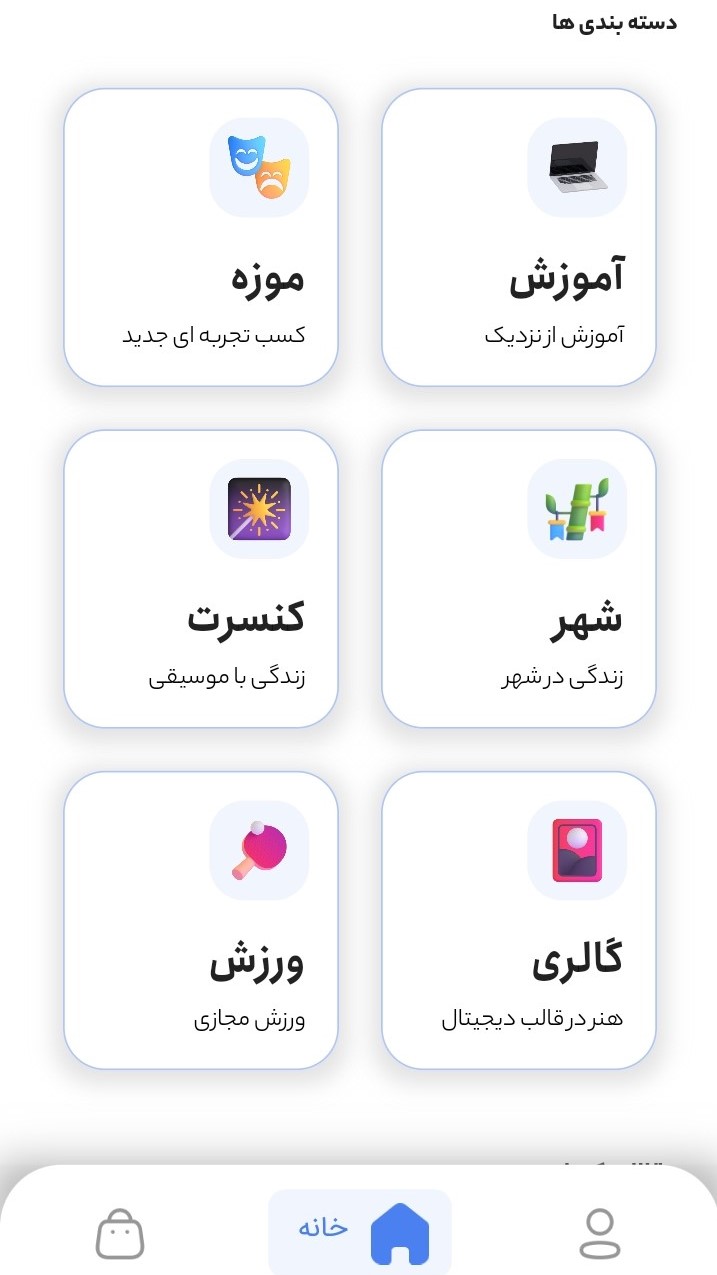
Task: Go to the خانه (Home) tab
Action: point(360,1231)
